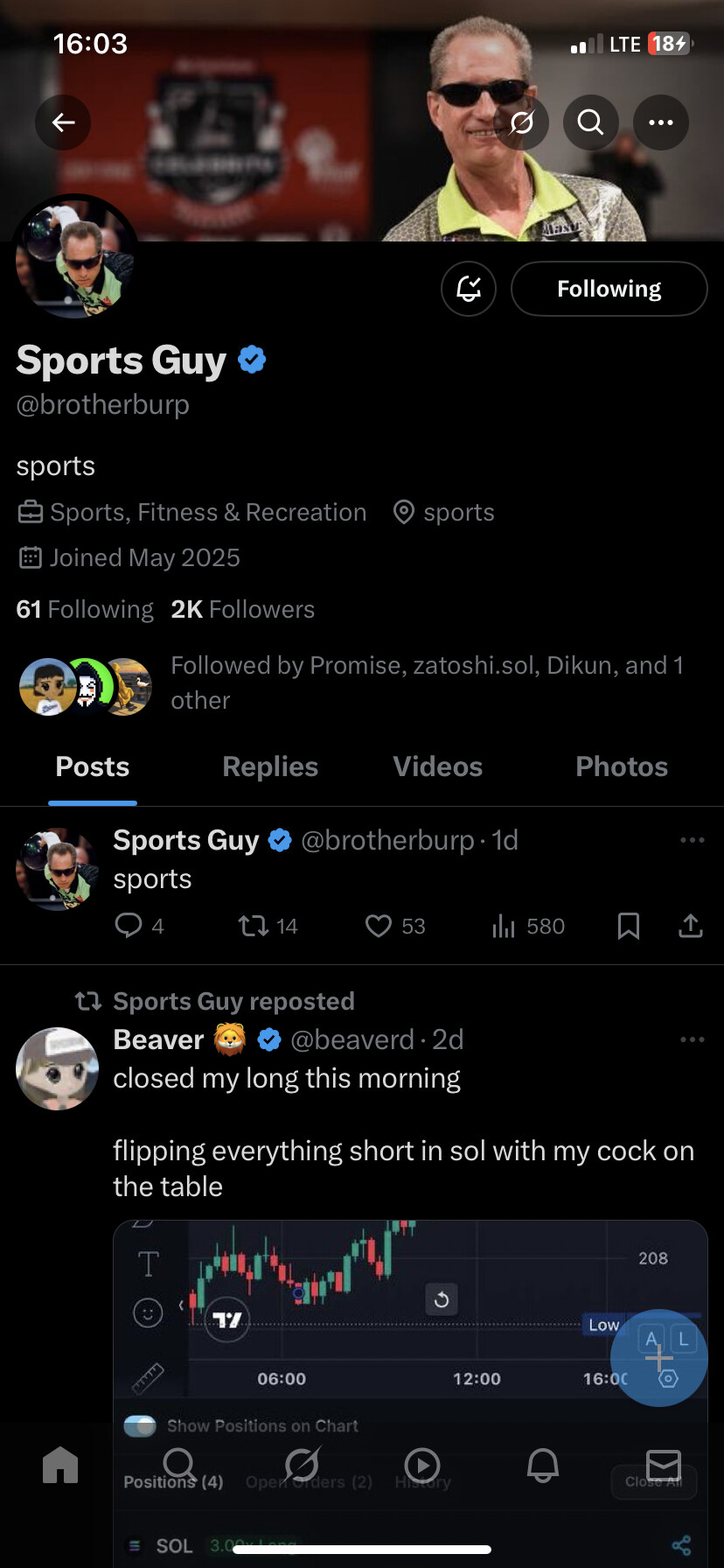Search this profile's posts
Screen dimensions: 724x1568
(591, 122)
